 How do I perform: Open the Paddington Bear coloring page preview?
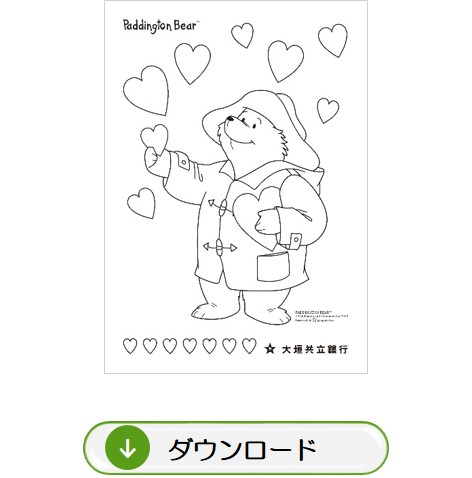point(236,187)
